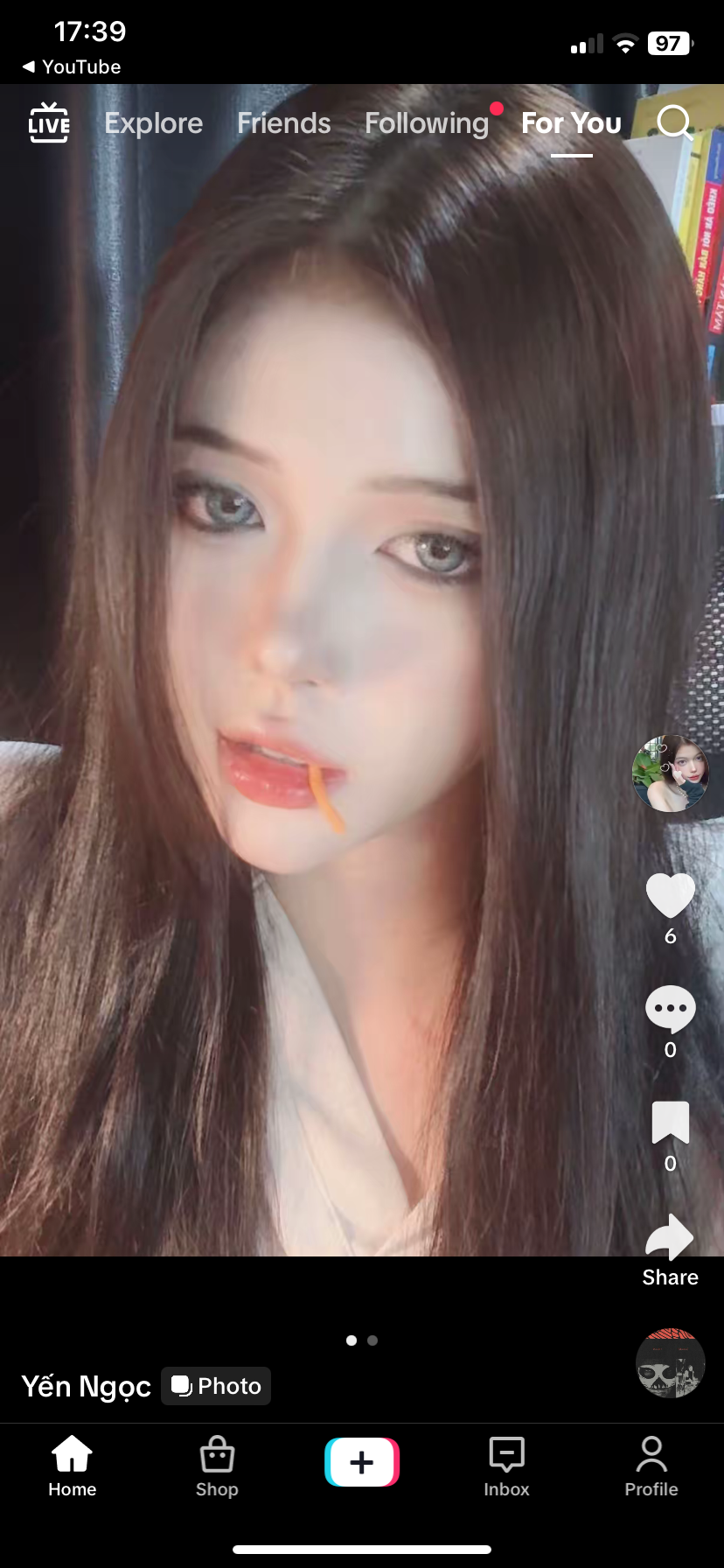Open the comments section
Screen dimensions: 724x1568
(x=670, y=1010)
